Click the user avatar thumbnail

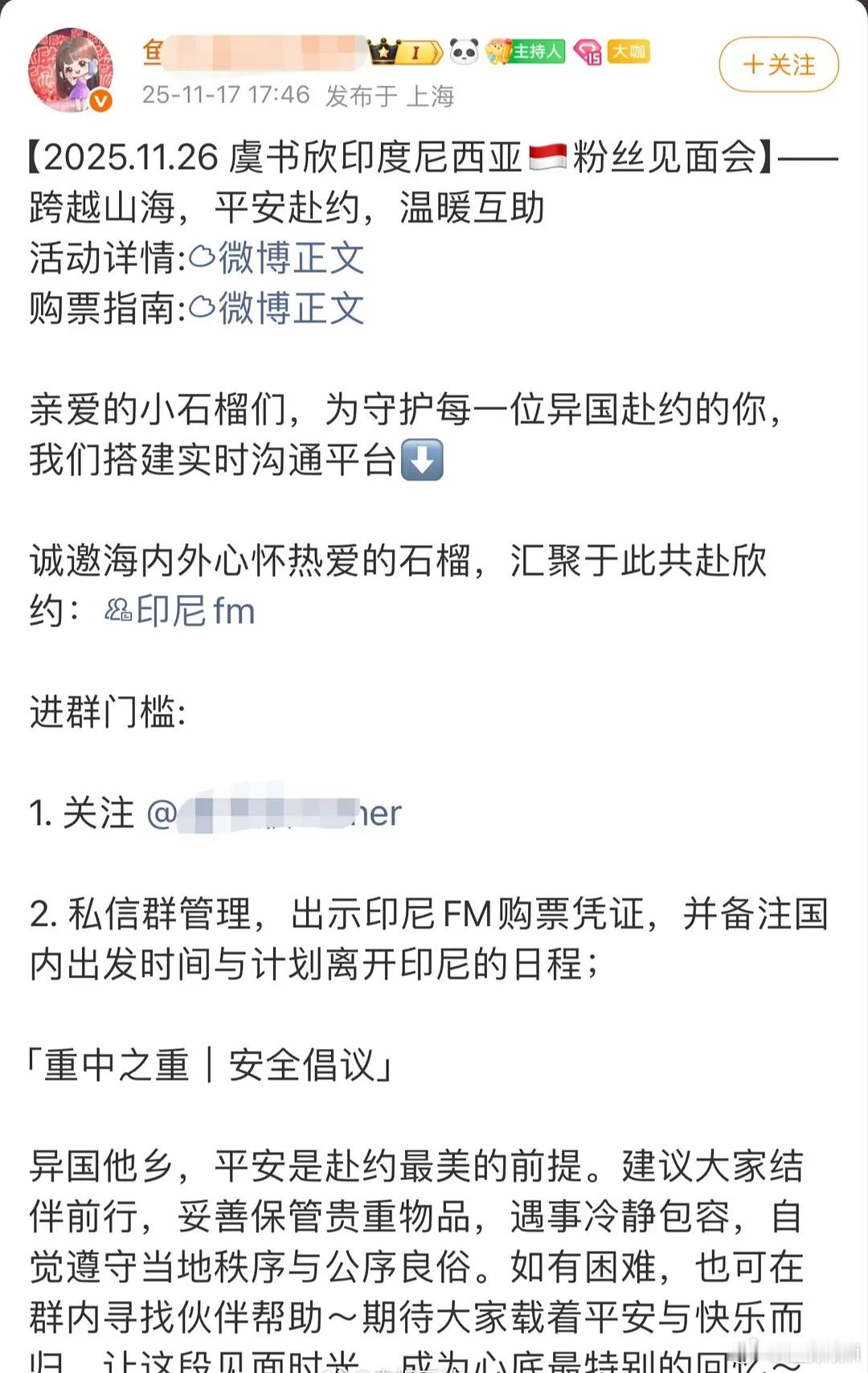click(71, 67)
